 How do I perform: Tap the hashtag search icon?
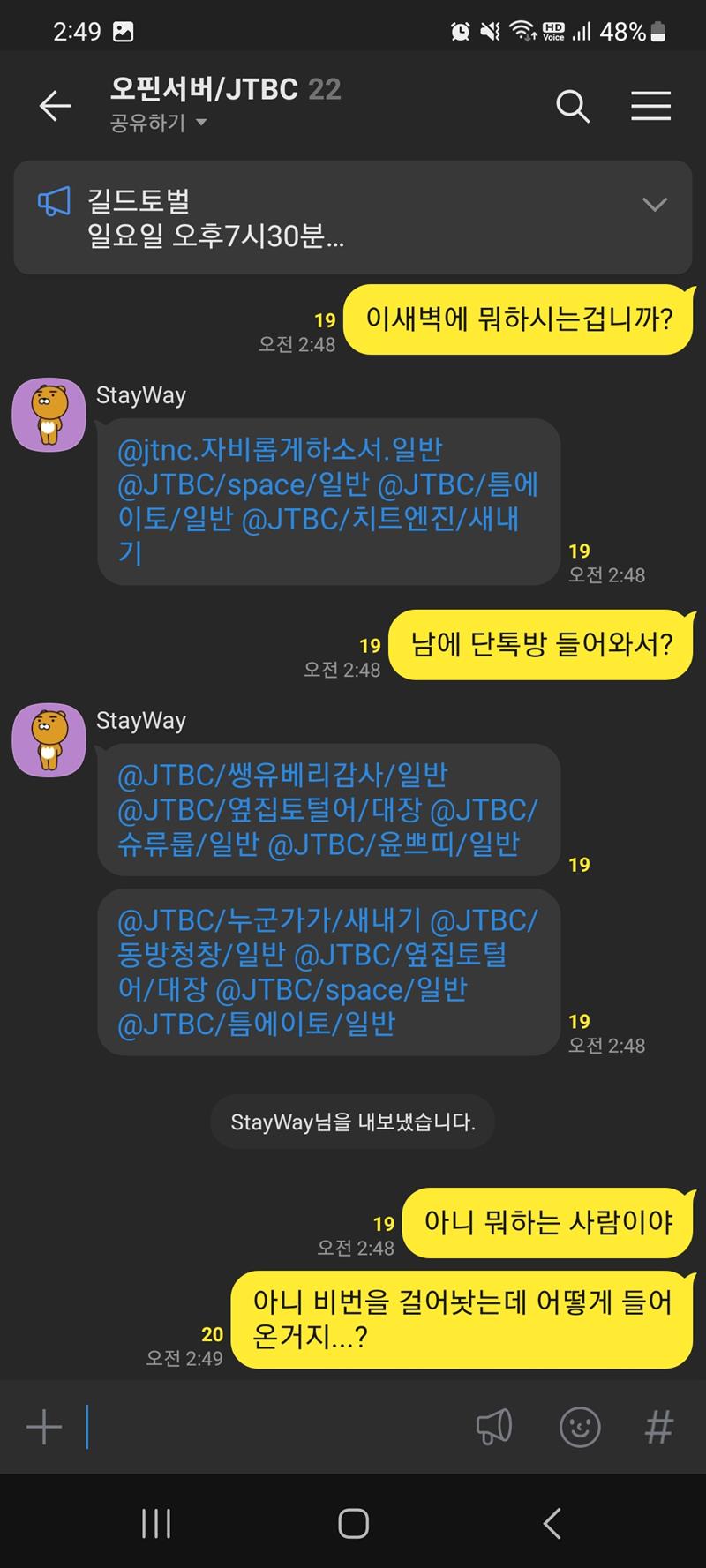tap(659, 1427)
